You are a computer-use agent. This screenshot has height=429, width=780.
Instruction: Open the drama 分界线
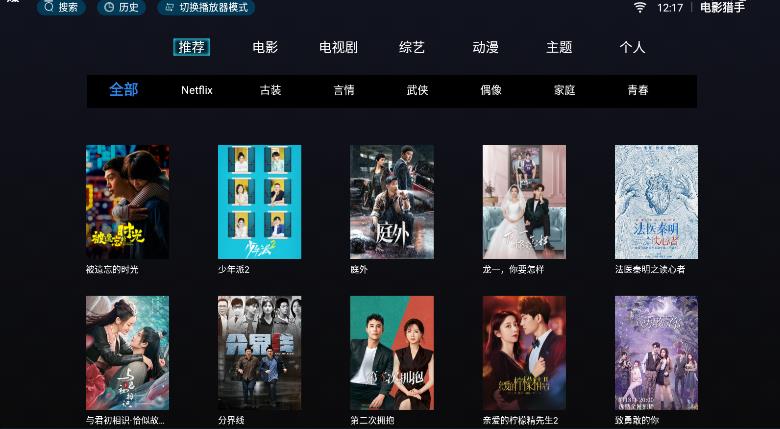(x=259, y=353)
